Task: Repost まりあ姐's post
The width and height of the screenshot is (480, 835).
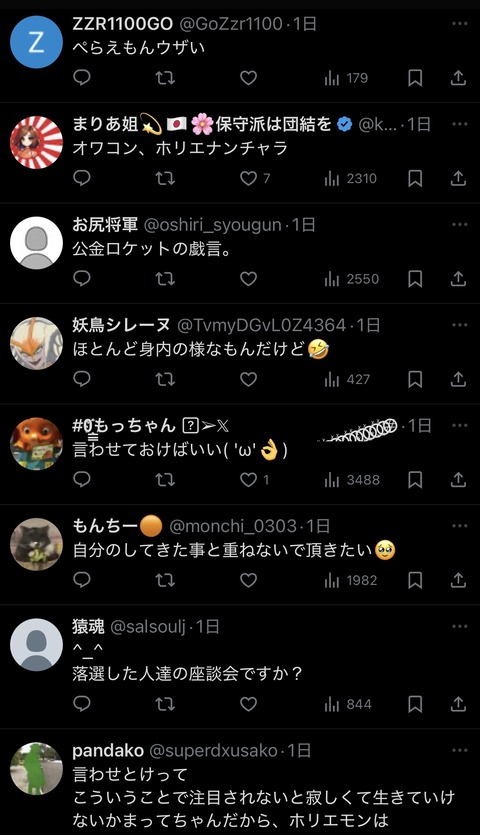Action: click(165, 178)
